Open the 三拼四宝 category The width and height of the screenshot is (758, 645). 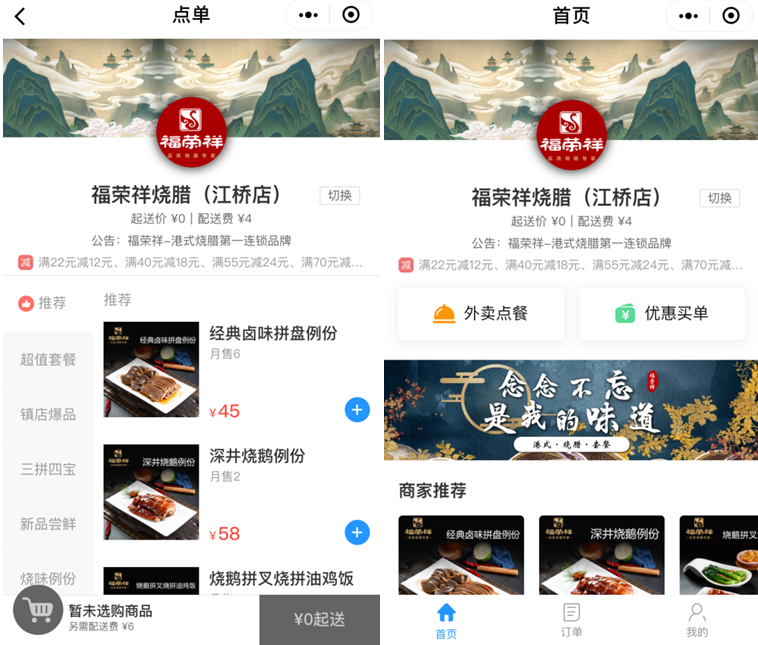48,469
